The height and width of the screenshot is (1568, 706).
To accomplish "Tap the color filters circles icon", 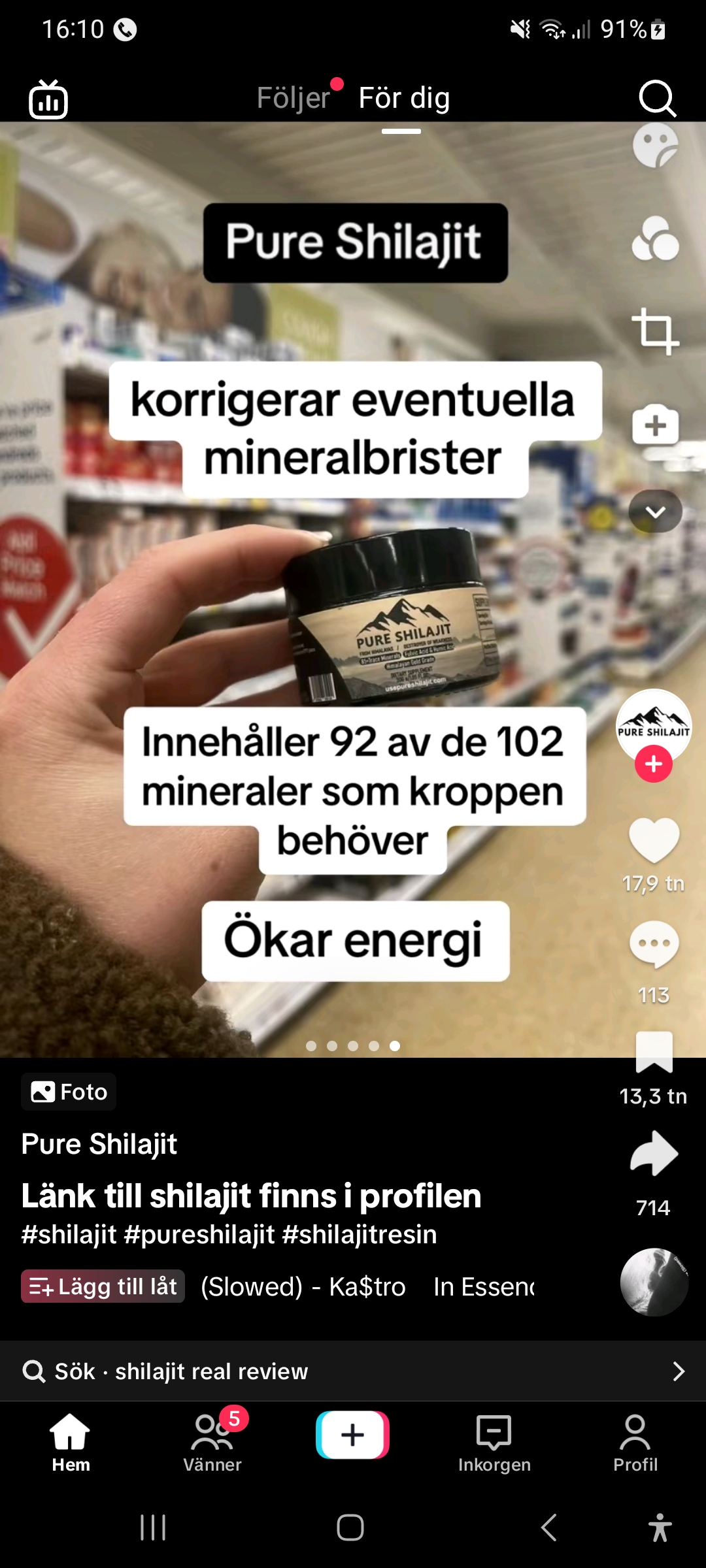I will click(655, 239).
